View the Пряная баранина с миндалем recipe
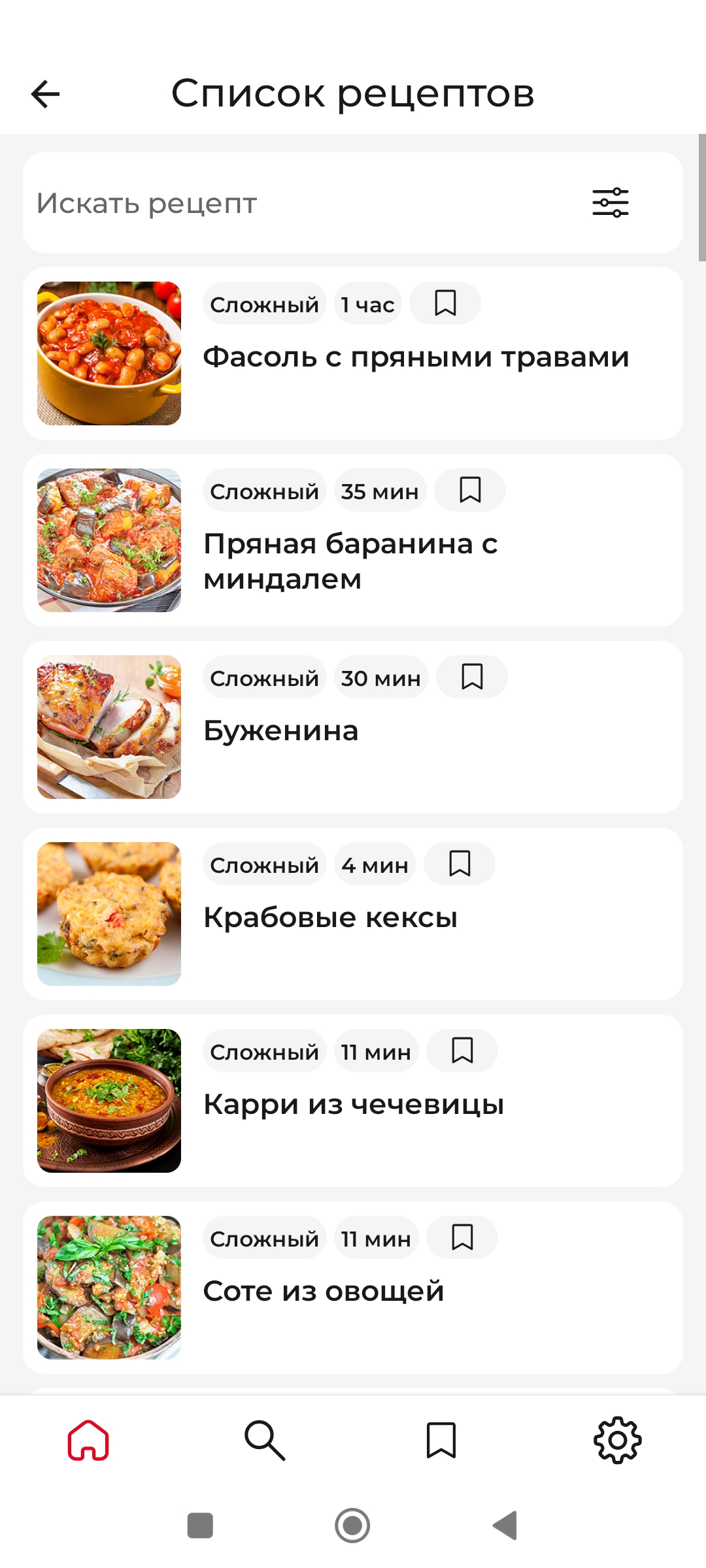 [350, 561]
